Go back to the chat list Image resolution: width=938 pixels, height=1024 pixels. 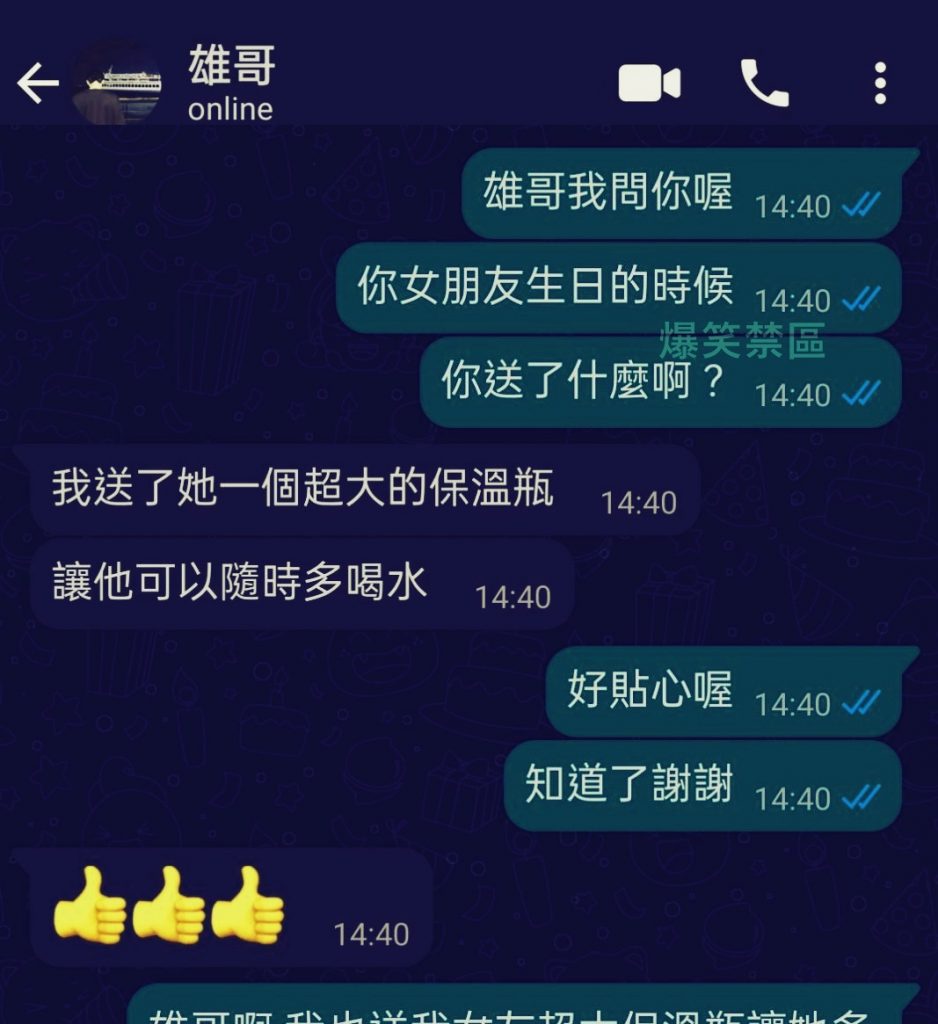tap(38, 84)
